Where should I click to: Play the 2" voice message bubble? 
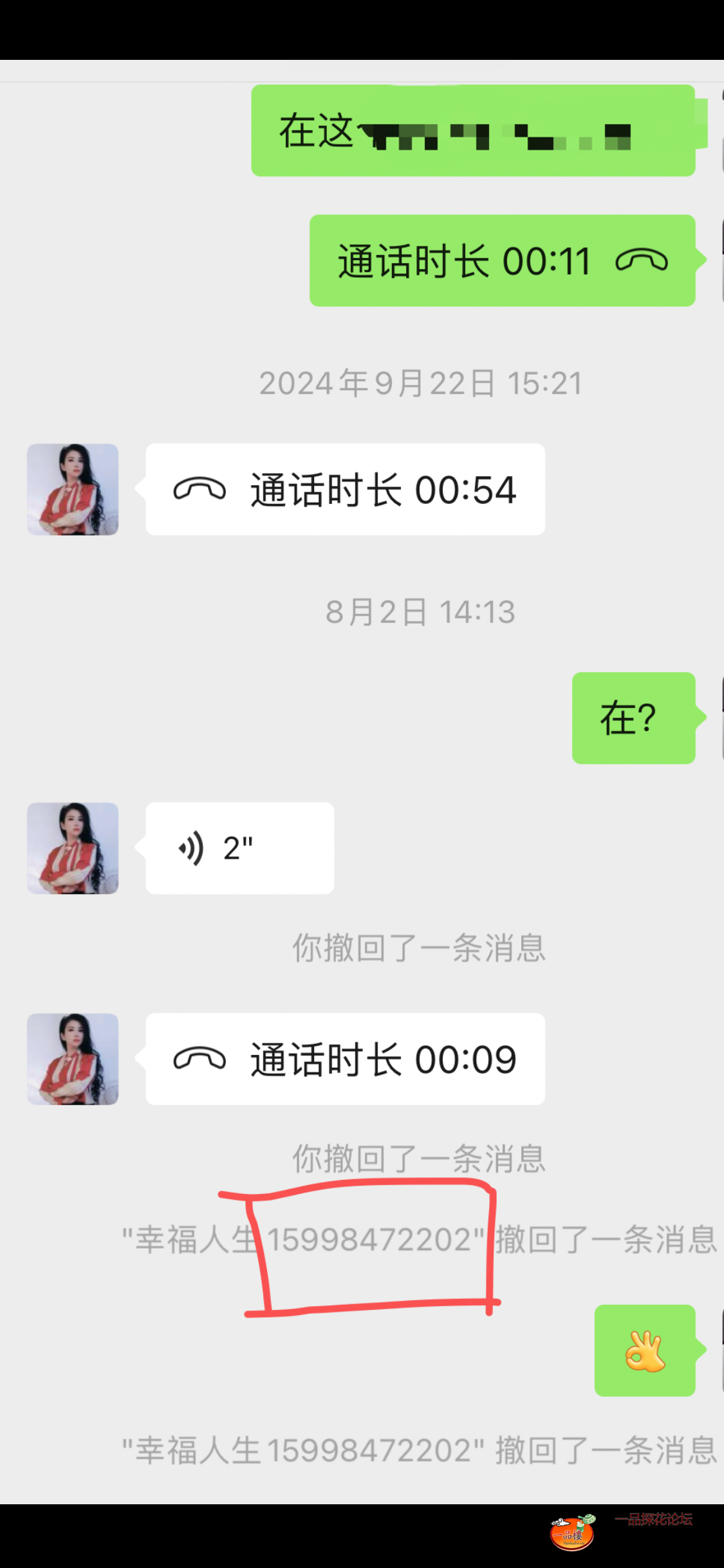240,848
